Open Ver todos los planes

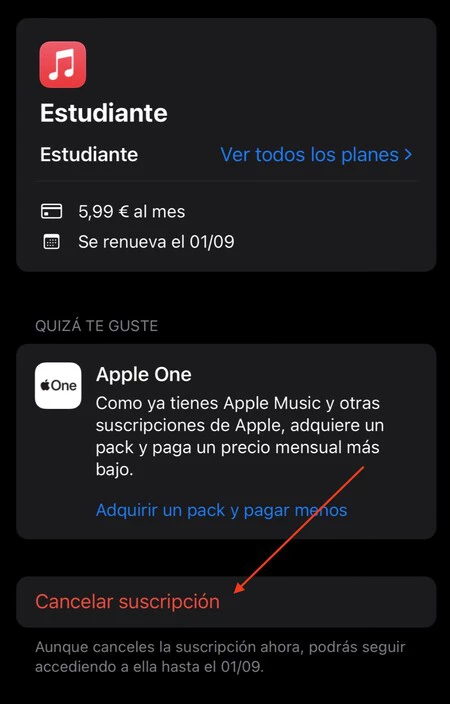click(x=316, y=155)
